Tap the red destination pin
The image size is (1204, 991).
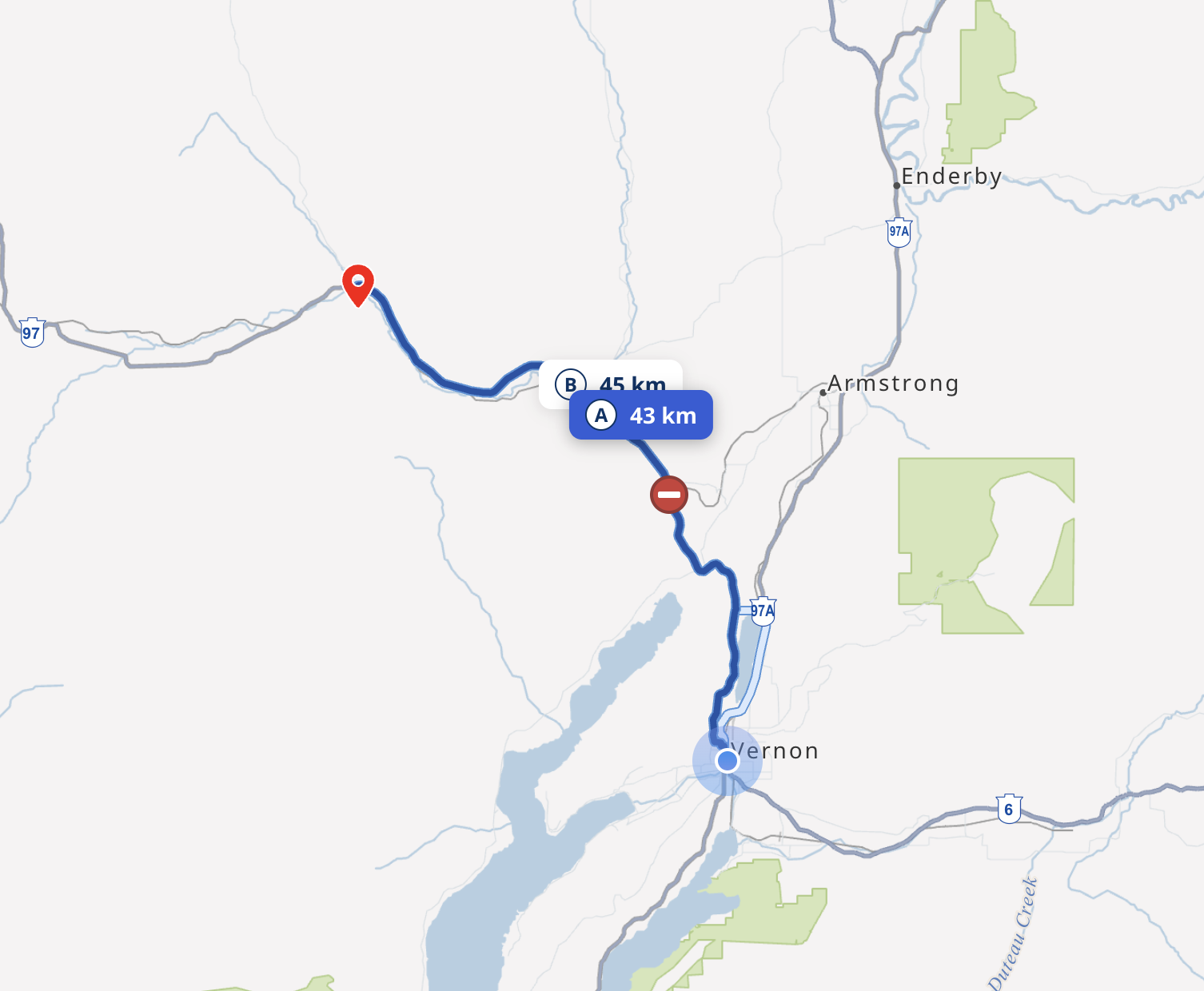[x=358, y=283]
